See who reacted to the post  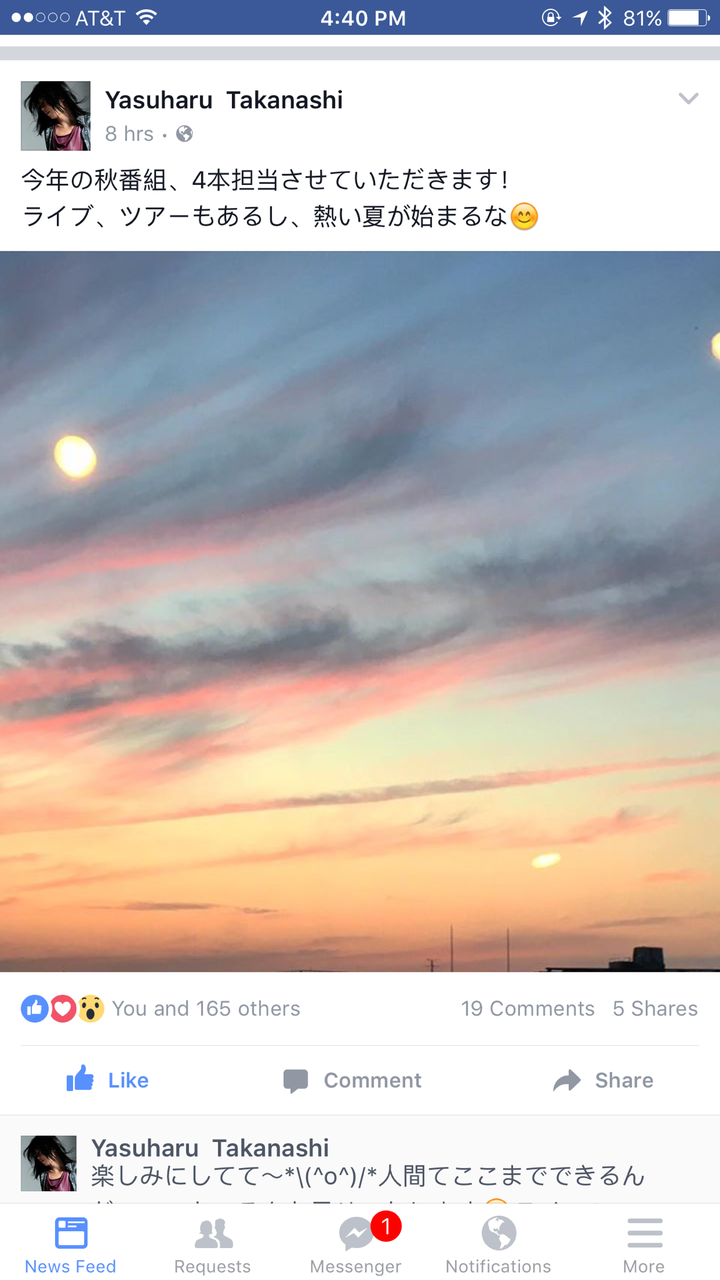coord(162,1009)
